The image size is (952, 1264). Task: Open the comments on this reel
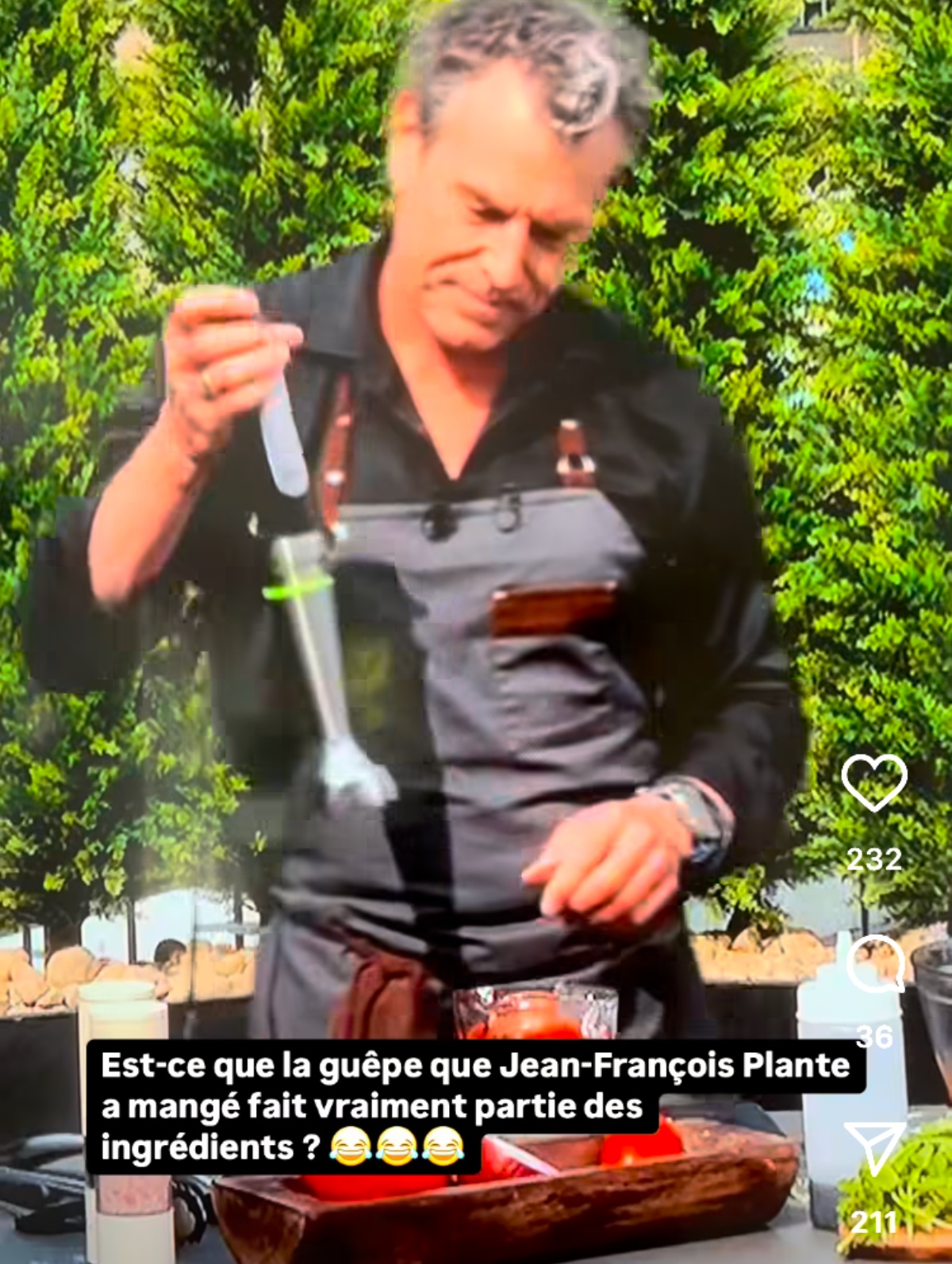pyautogui.click(x=874, y=963)
